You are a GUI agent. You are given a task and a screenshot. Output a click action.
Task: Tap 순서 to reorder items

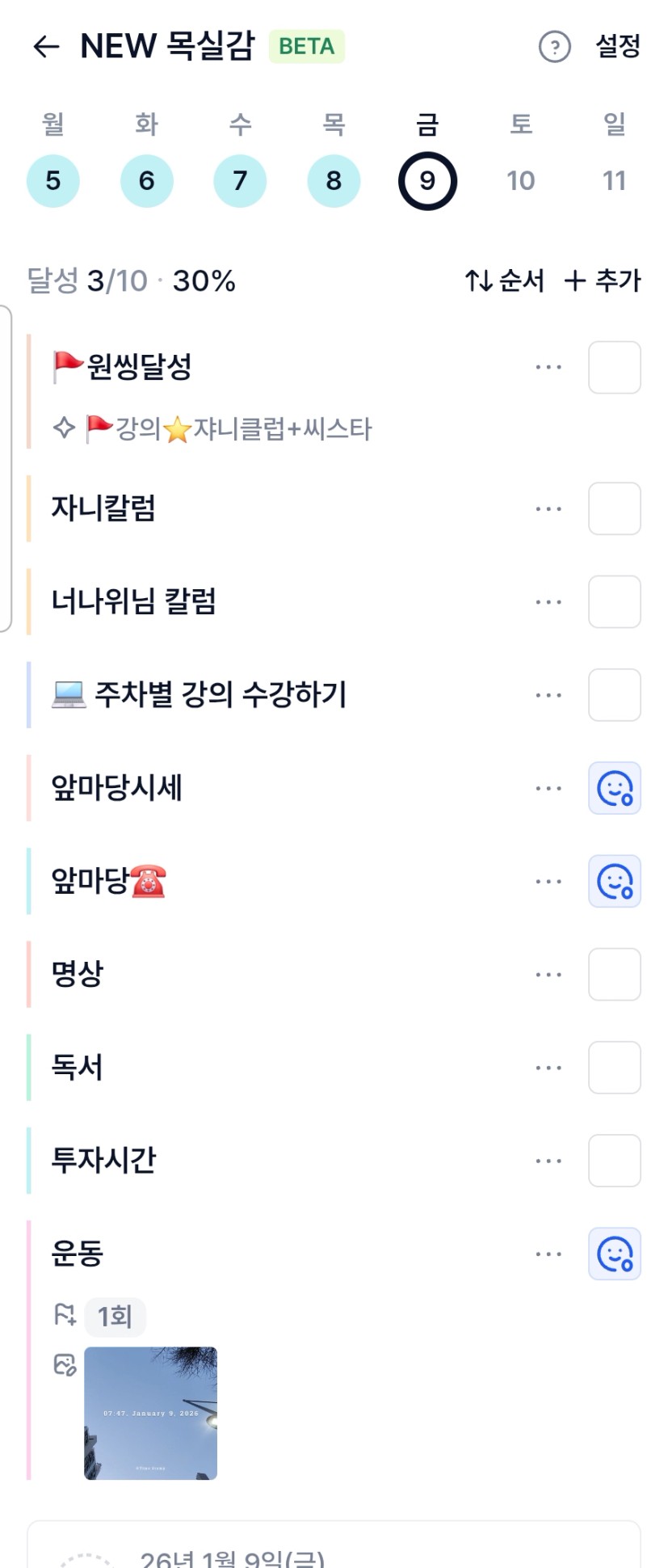click(505, 280)
